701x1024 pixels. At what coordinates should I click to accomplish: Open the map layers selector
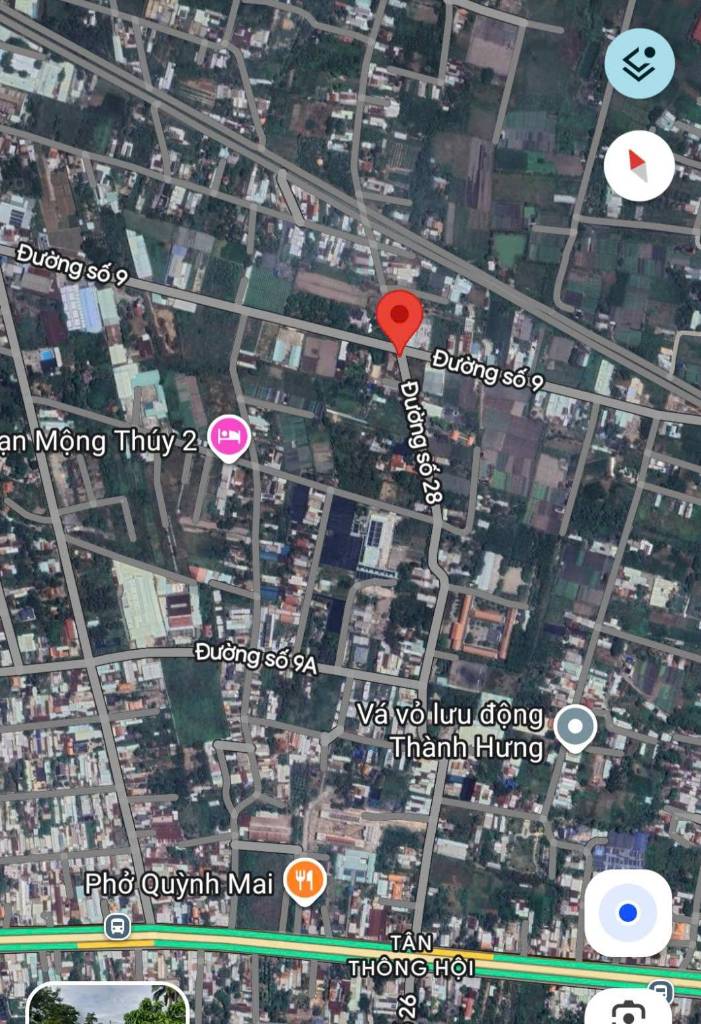[x=639, y=63]
